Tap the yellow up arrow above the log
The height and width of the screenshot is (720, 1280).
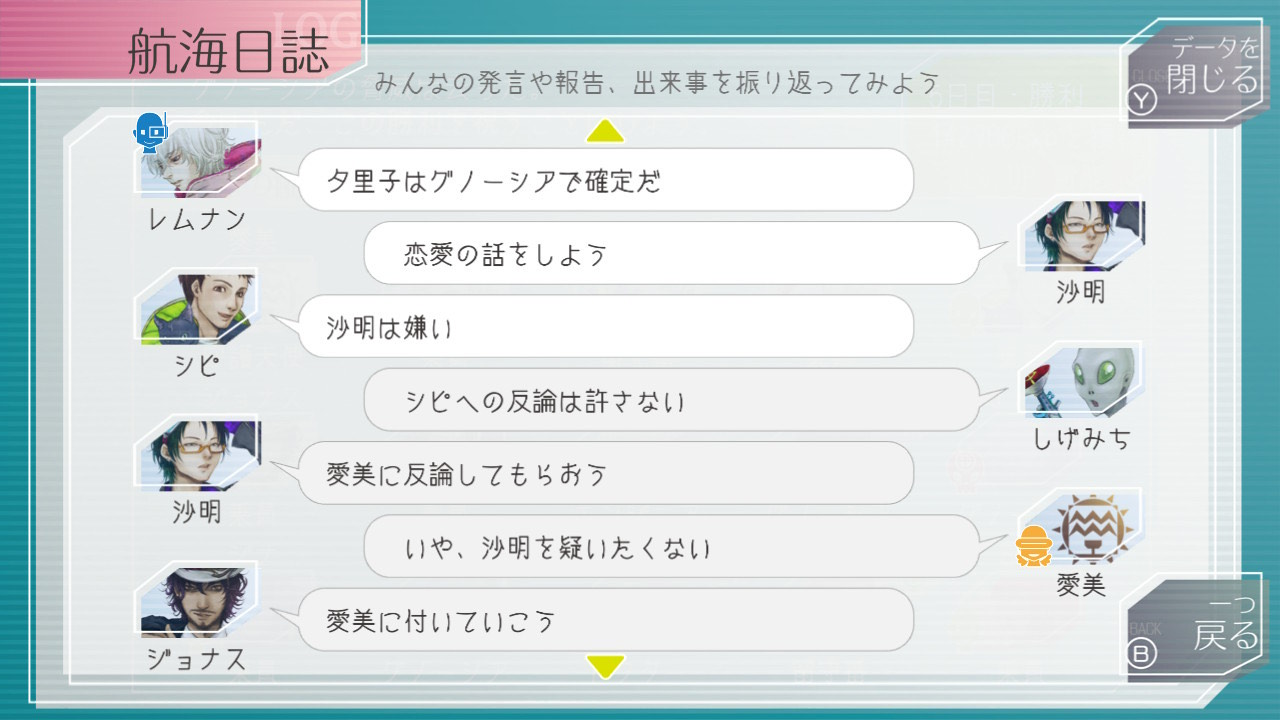(x=605, y=131)
